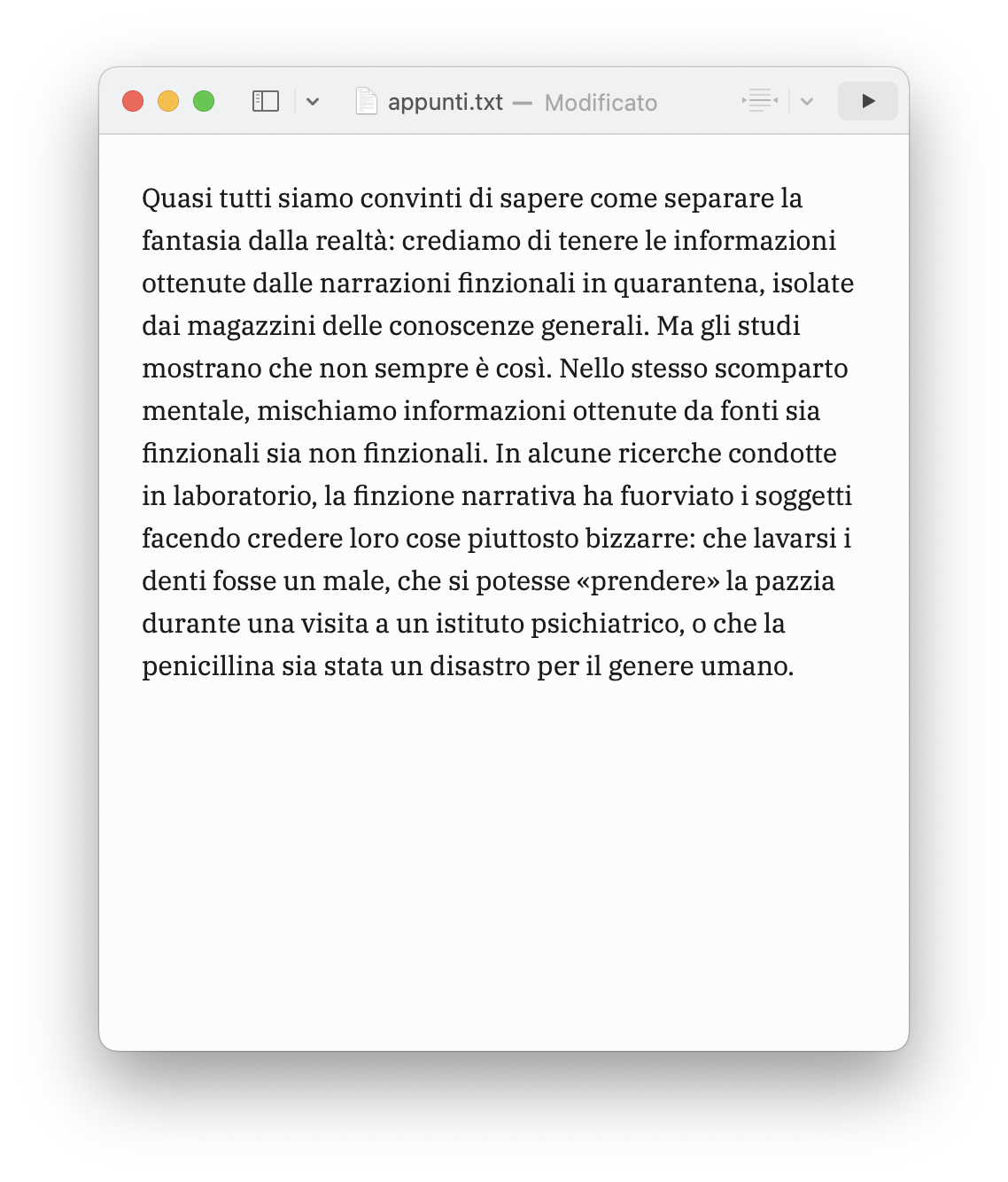The image size is (1008, 1182).
Task: Minimize the window with the yellow button
Action: click(x=167, y=101)
